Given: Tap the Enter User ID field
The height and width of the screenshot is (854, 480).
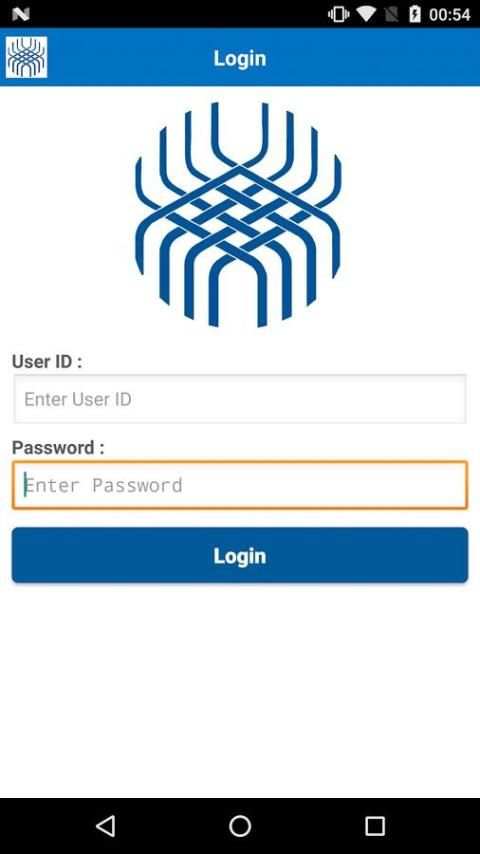Looking at the screenshot, I should click(x=240, y=399).
